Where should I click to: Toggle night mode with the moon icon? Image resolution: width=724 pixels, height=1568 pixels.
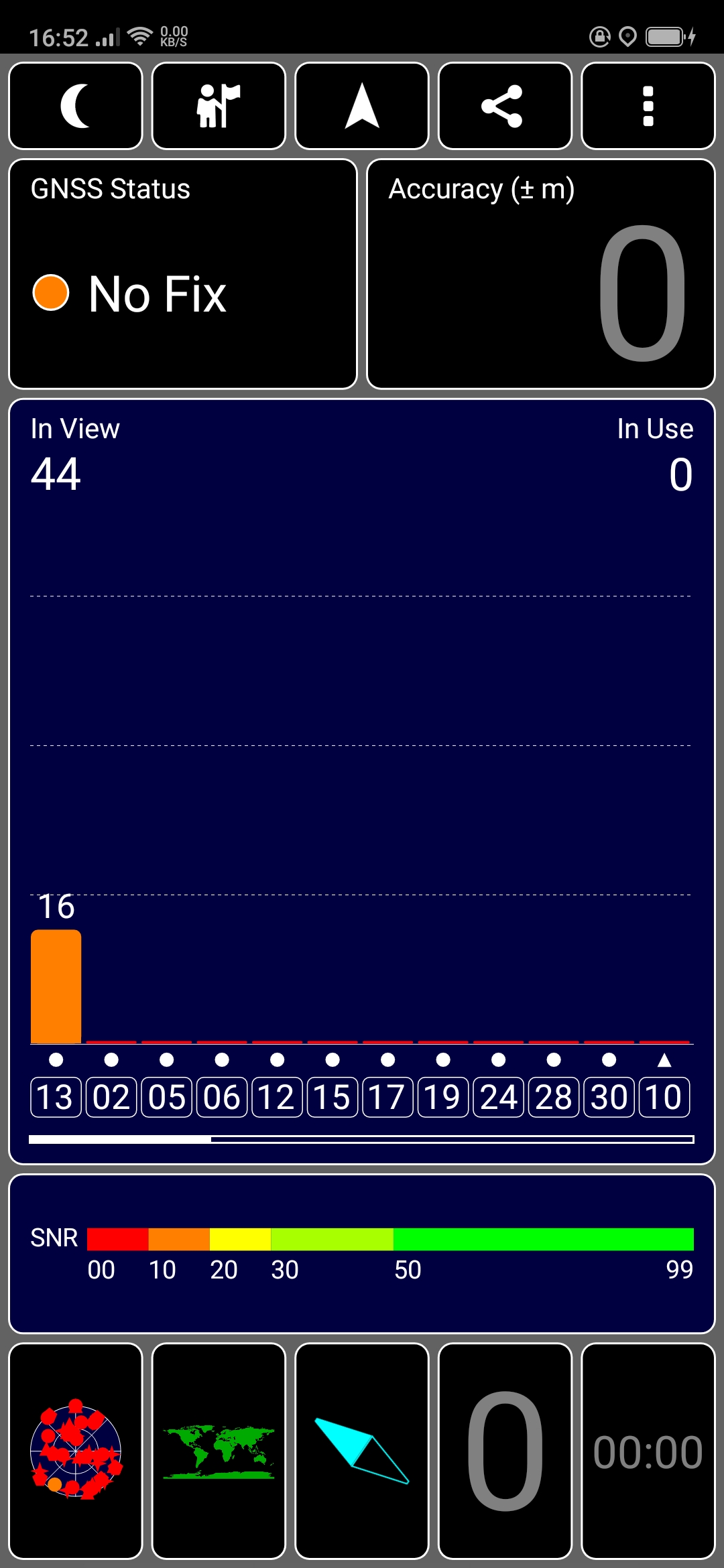76,106
